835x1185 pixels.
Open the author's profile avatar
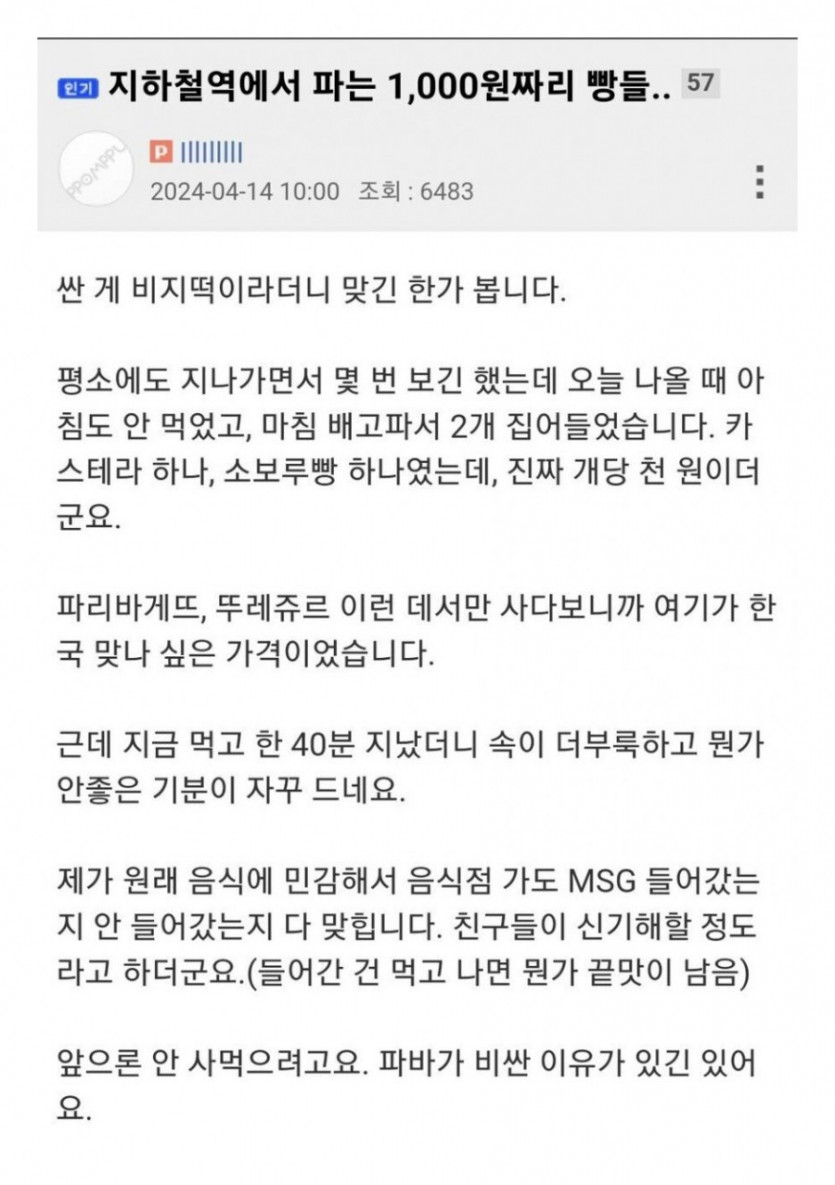click(97, 168)
